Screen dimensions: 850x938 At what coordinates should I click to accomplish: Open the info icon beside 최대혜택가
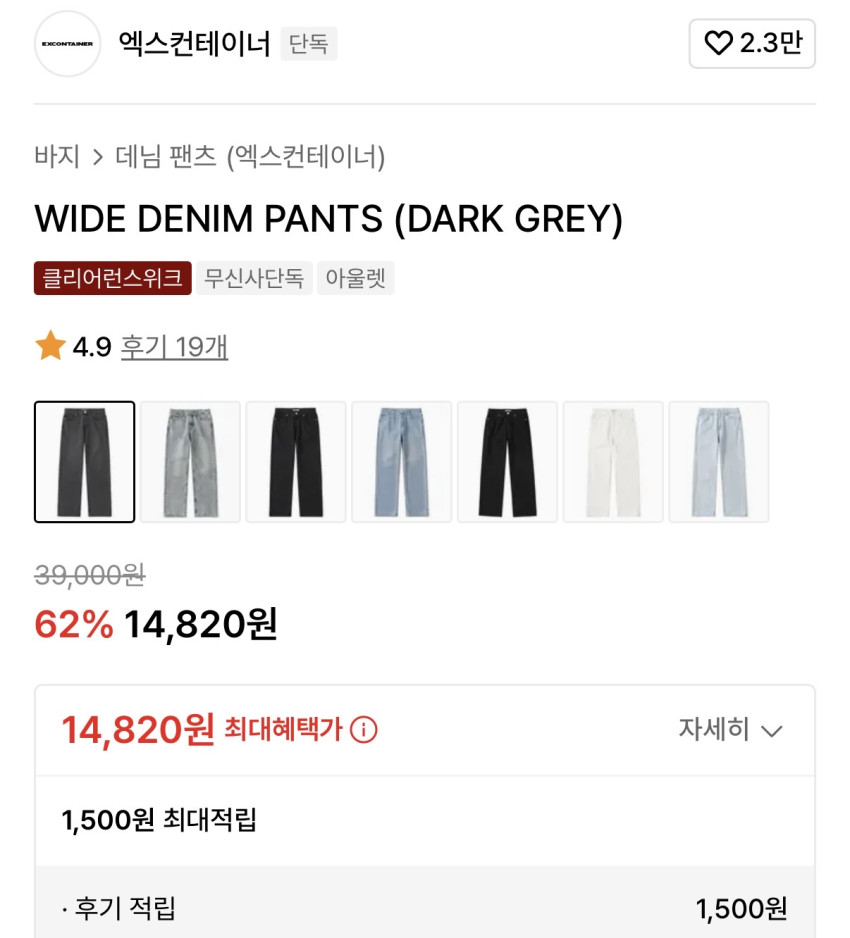364,731
